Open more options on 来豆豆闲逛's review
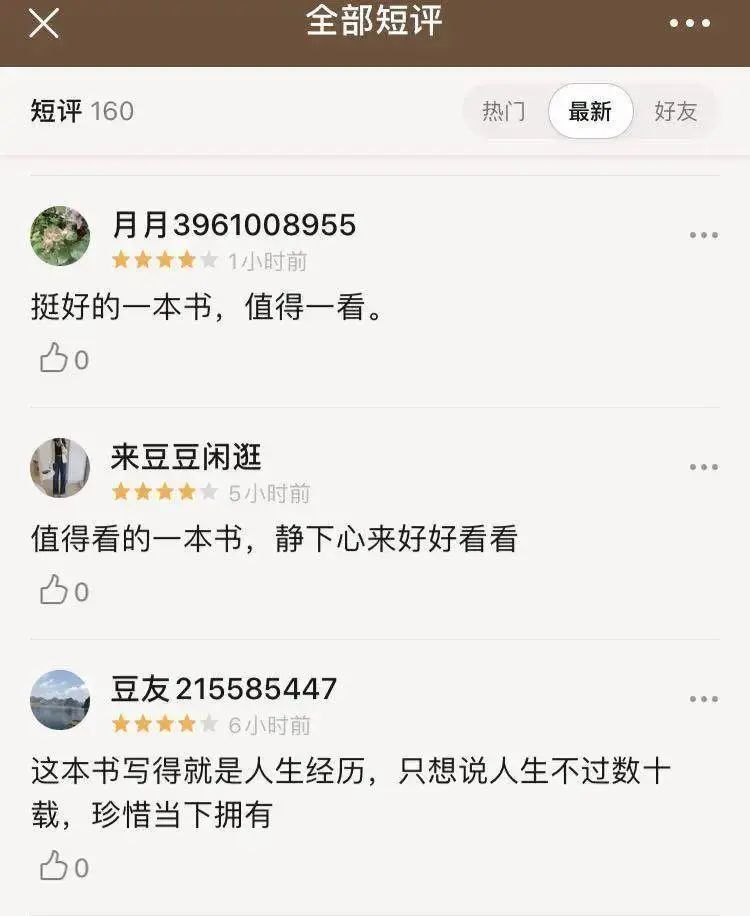The width and height of the screenshot is (750, 916). (x=703, y=467)
